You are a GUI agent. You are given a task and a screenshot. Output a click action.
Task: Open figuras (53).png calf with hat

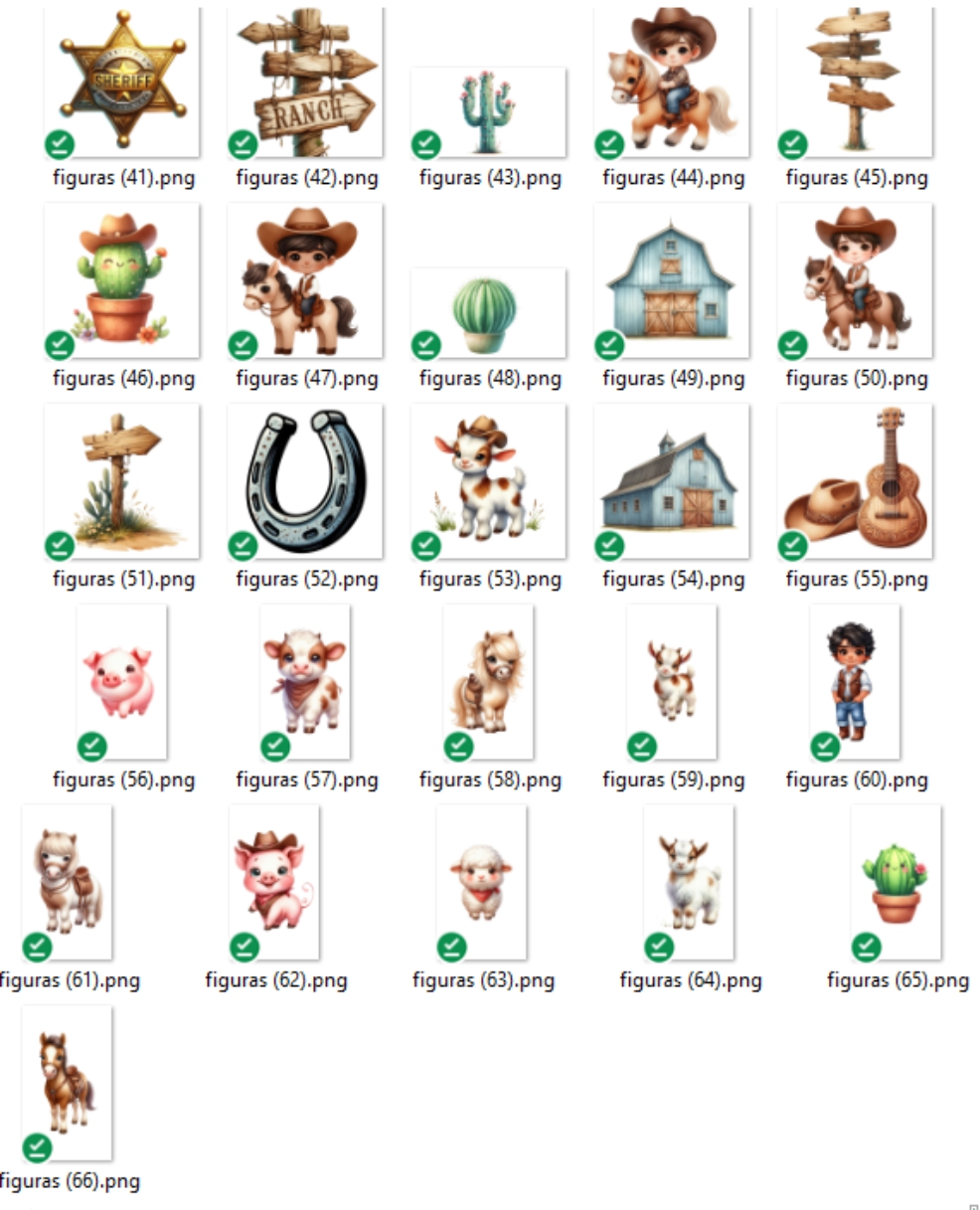coord(488,482)
